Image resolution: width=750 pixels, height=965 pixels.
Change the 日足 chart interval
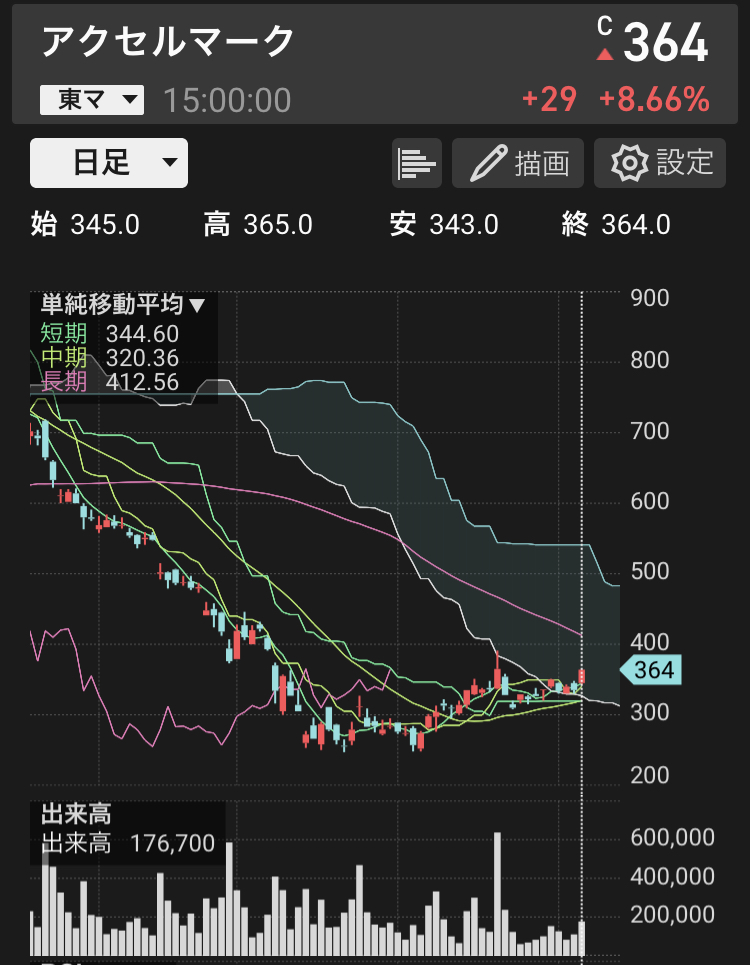tap(109, 163)
